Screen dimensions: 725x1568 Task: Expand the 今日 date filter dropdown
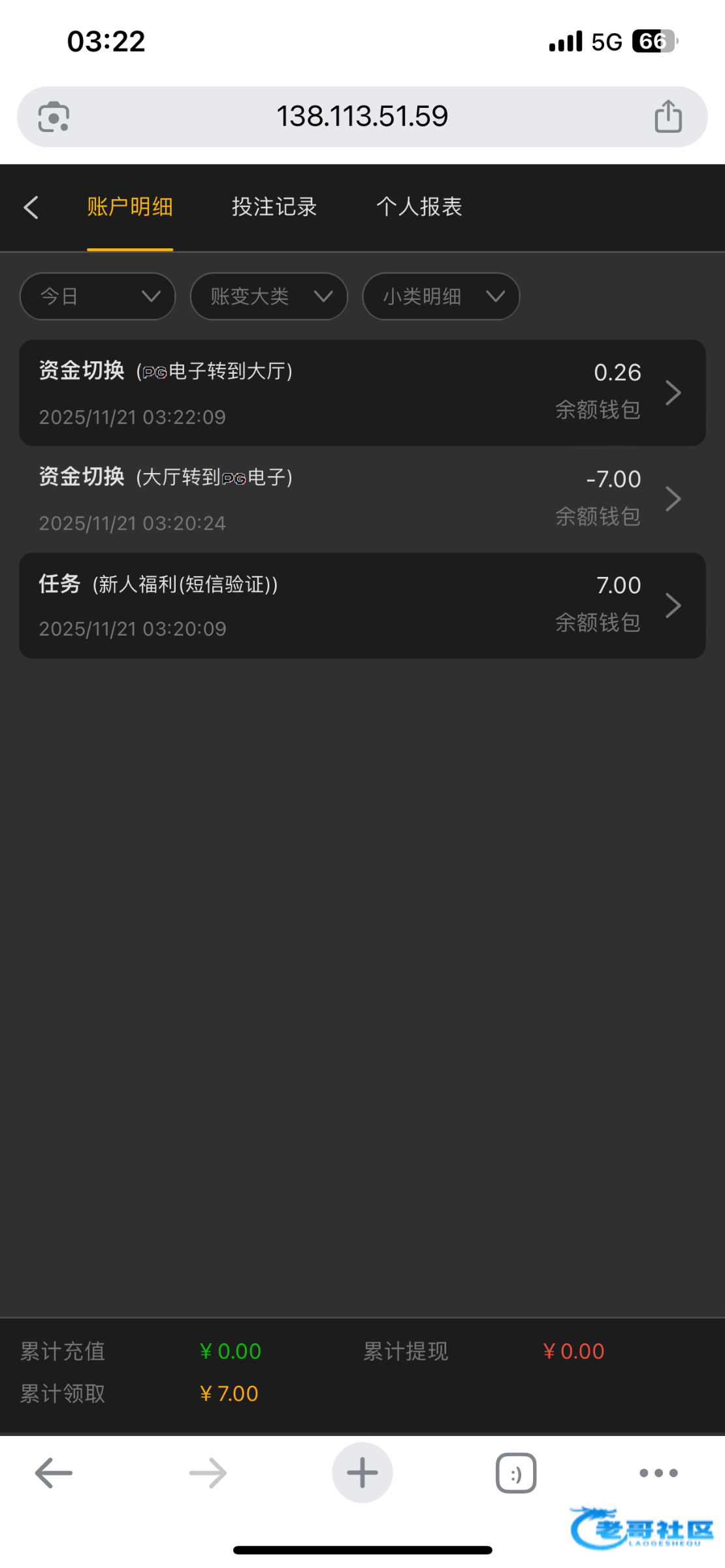click(98, 297)
